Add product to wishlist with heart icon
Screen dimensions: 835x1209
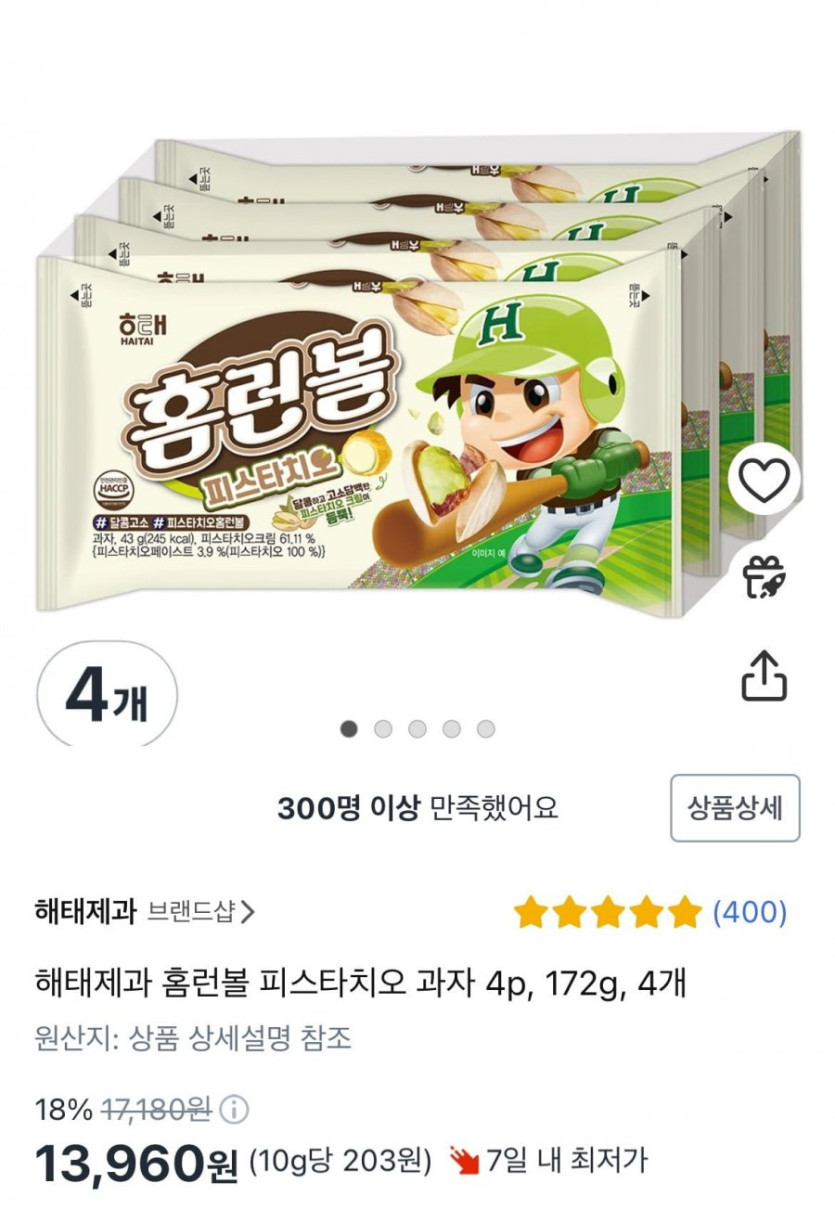(x=764, y=483)
